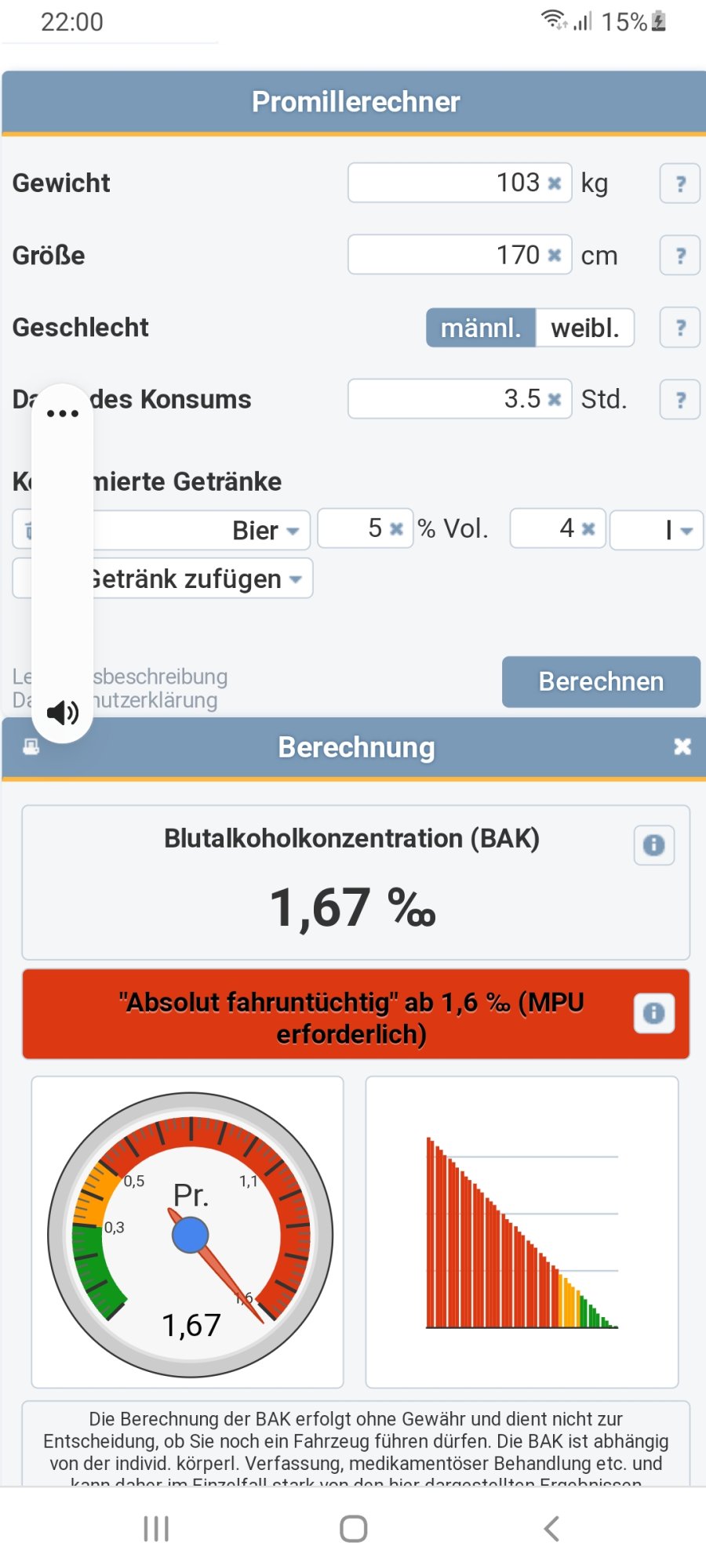Go back using system navigation
This screenshot has width=706, height=1568.
click(551, 1528)
